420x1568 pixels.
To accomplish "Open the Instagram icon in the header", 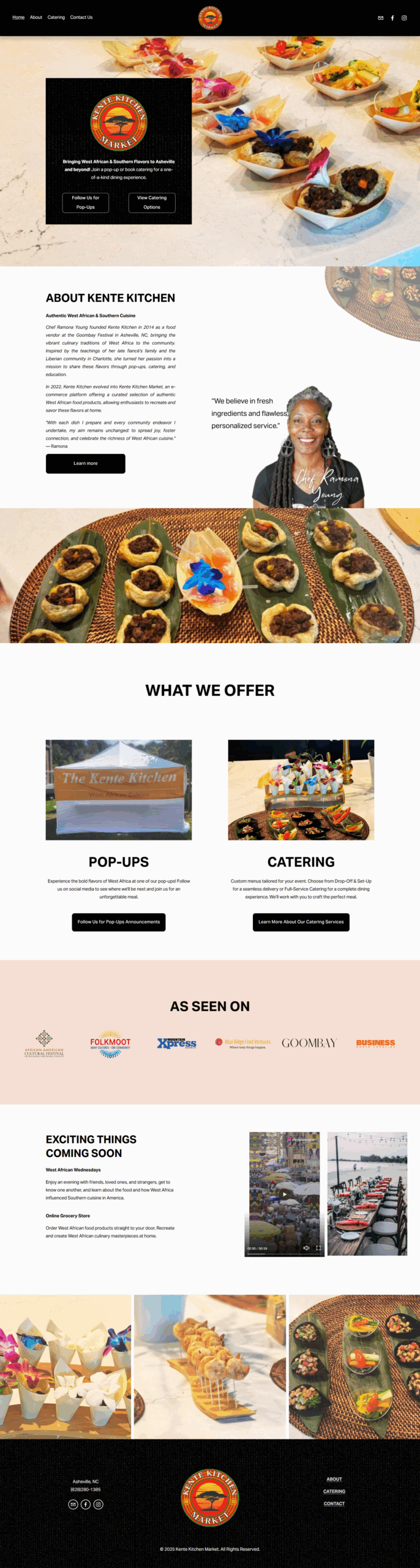I will [x=404, y=18].
